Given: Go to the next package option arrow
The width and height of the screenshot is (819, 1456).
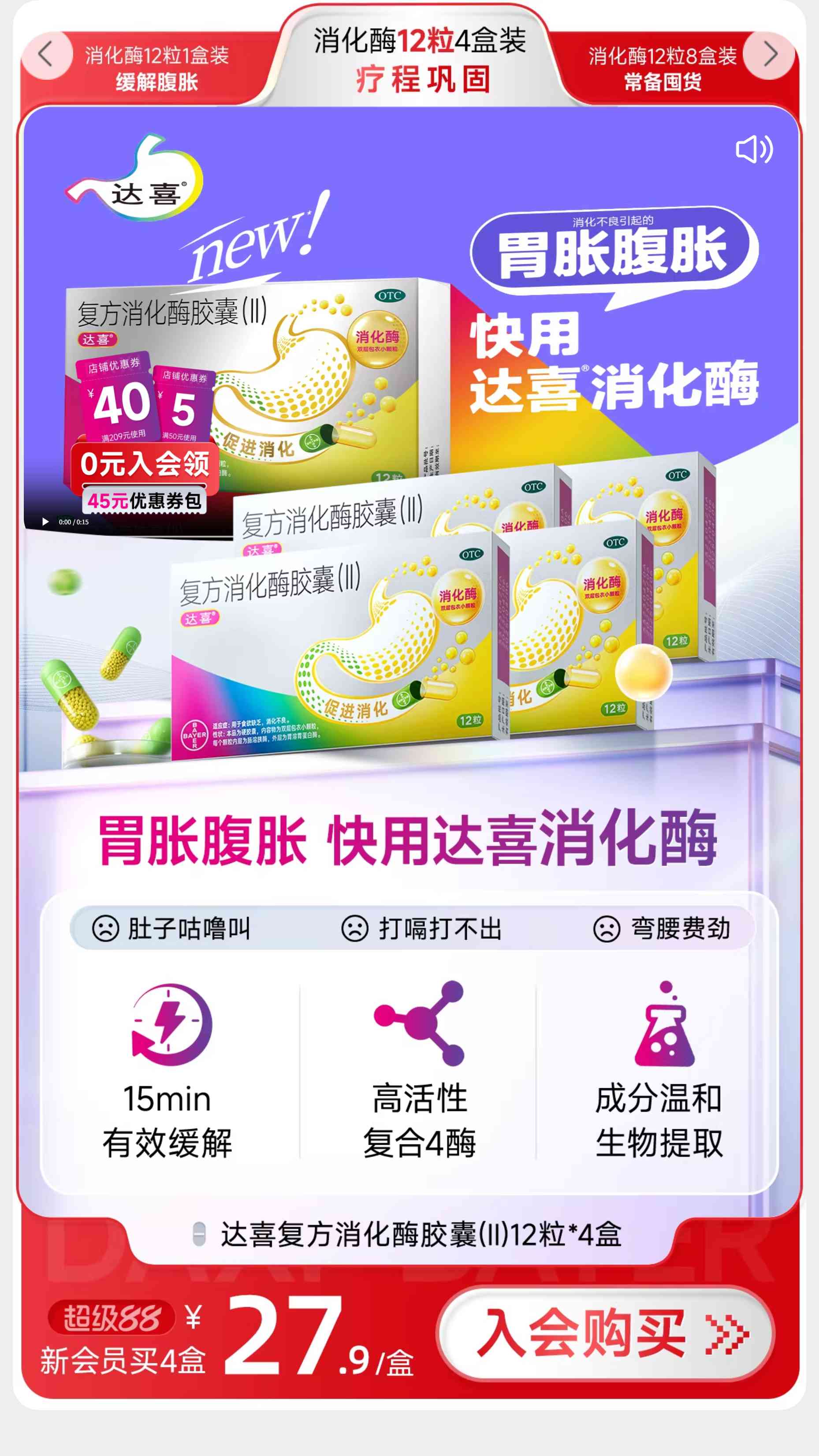Looking at the screenshot, I should pos(770,56).
